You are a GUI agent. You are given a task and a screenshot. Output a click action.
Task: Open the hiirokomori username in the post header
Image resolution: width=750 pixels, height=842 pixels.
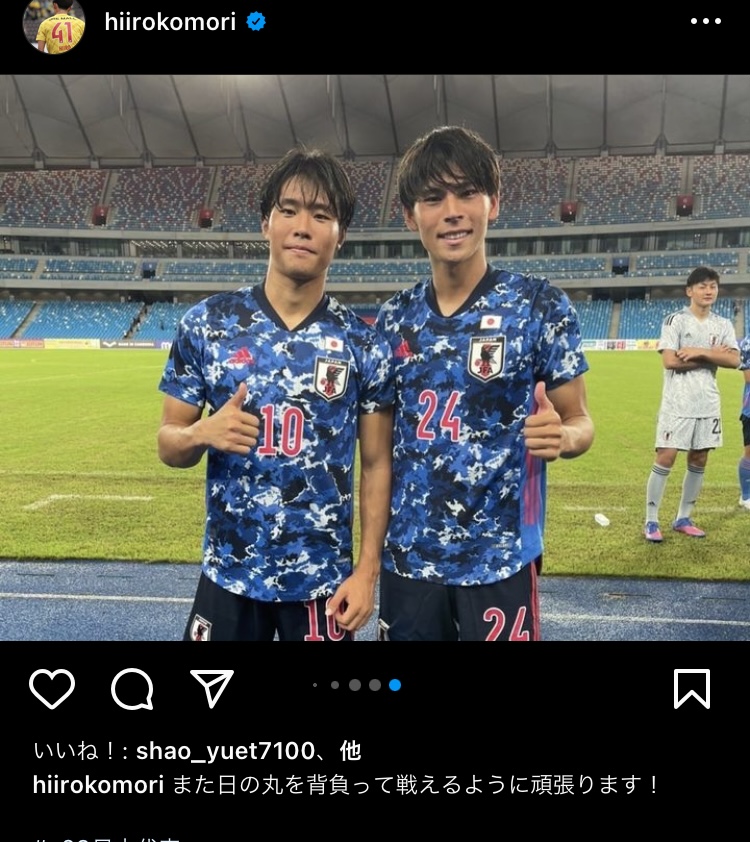click(x=170, y=22)
